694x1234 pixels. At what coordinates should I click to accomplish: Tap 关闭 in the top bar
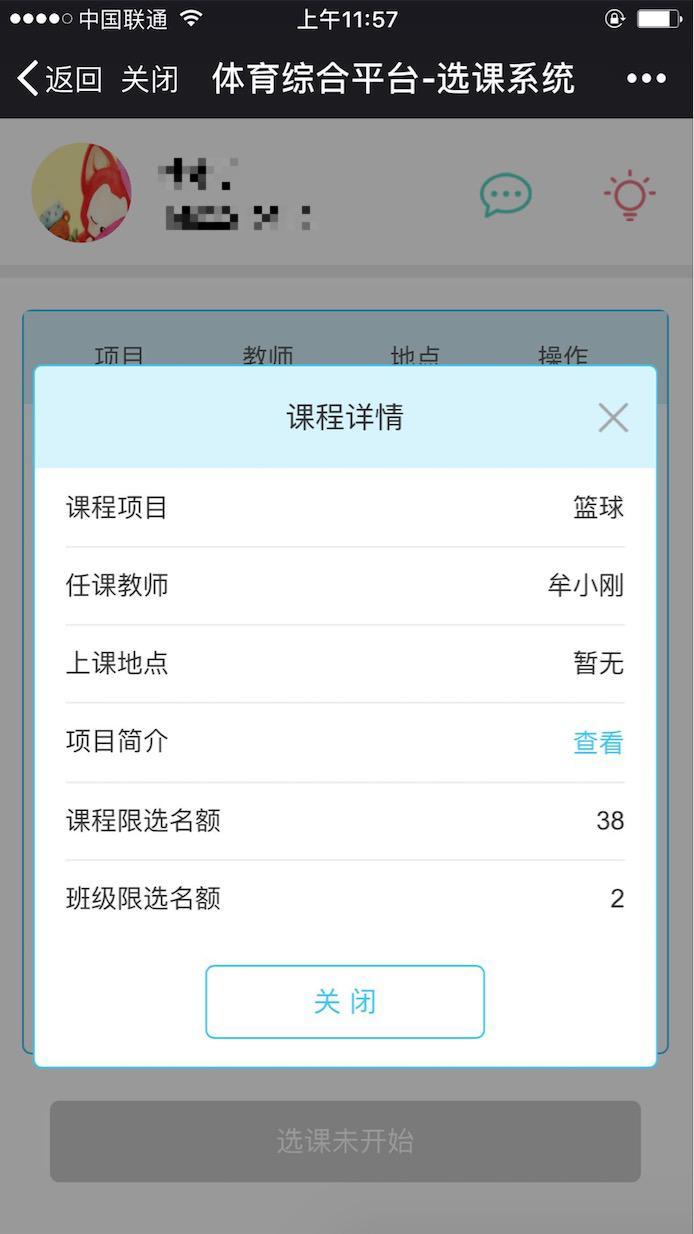tap(150, 79)
